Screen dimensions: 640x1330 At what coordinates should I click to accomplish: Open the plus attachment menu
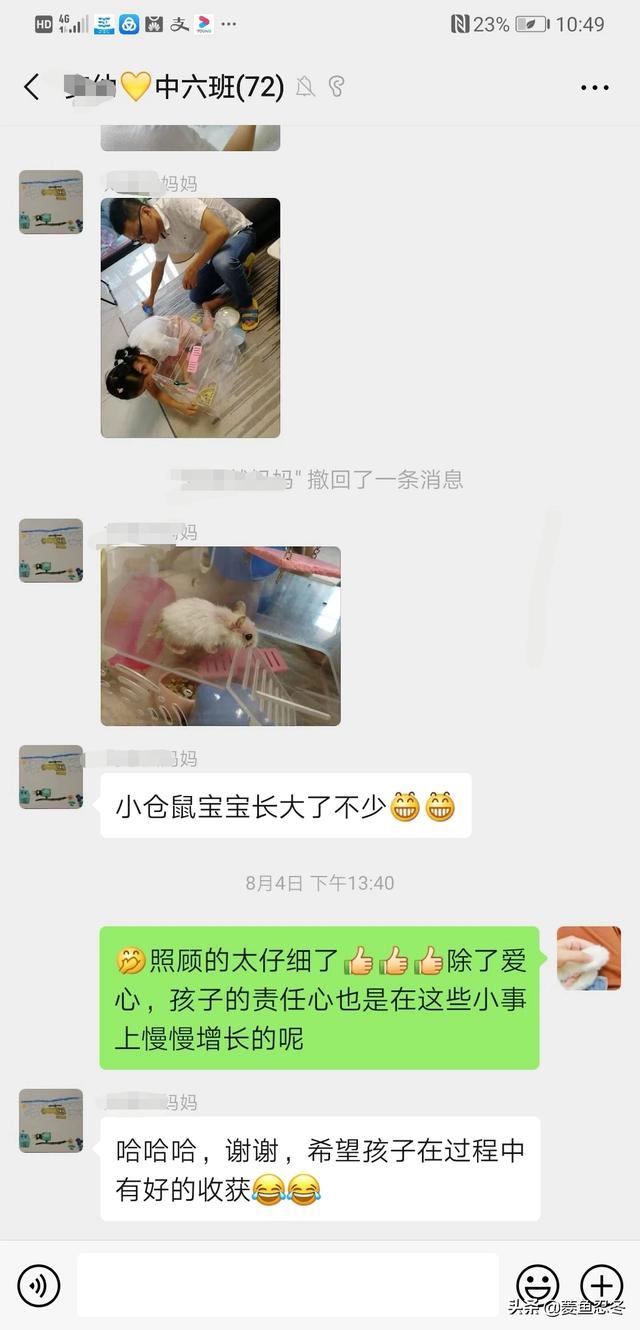tap(601, 1285)
